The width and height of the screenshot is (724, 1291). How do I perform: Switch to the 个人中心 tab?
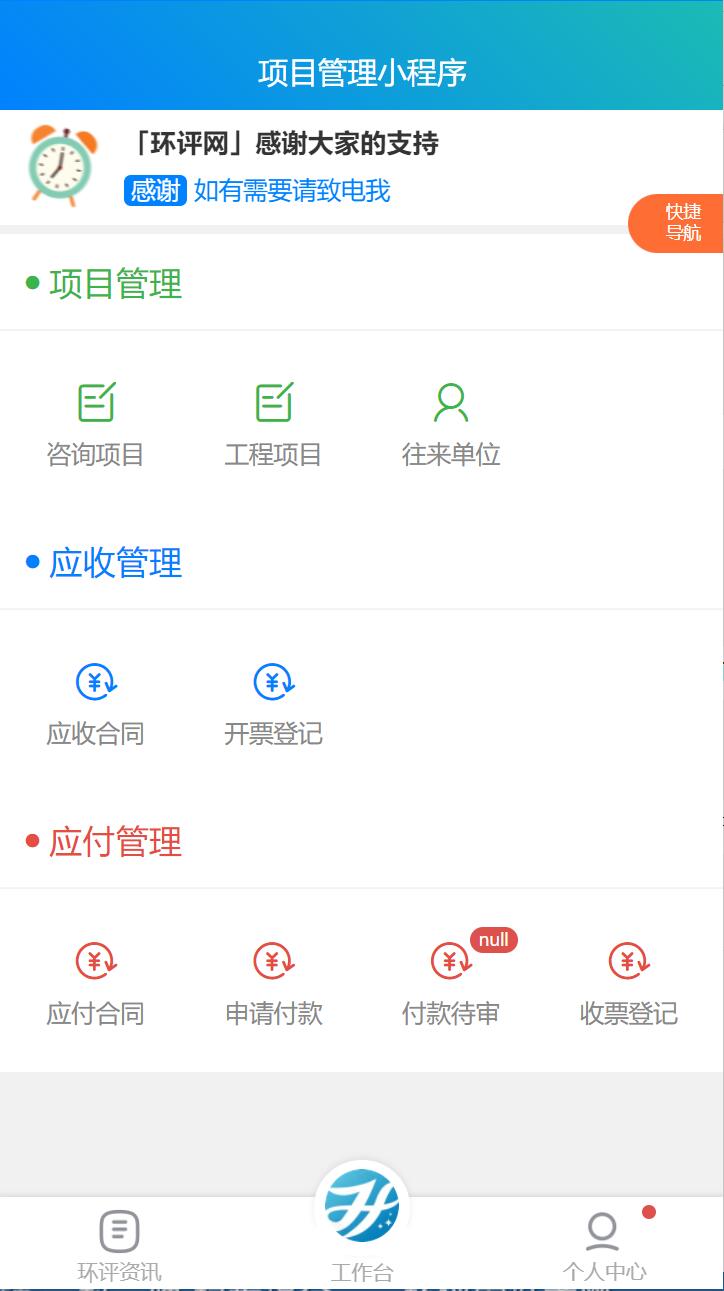coord(603,1245)
